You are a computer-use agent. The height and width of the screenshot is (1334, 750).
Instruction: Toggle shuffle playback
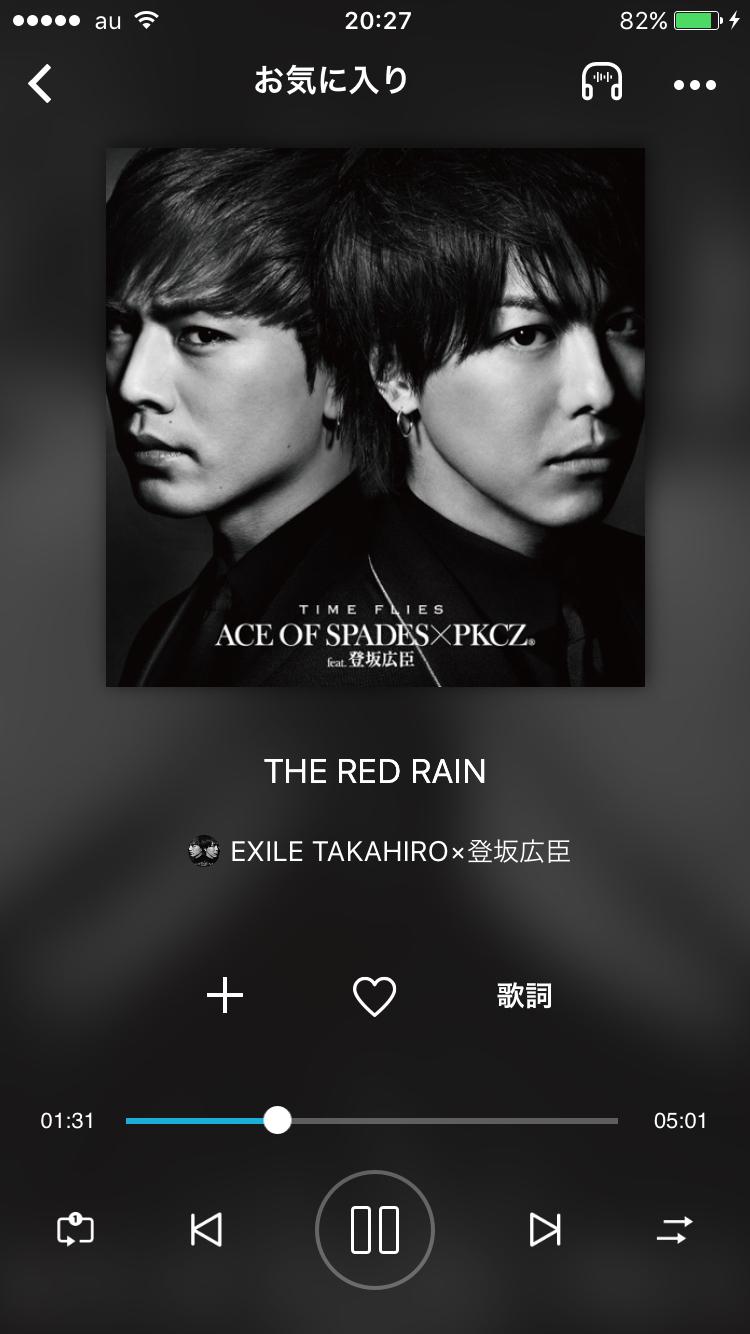coord(674,1229)
